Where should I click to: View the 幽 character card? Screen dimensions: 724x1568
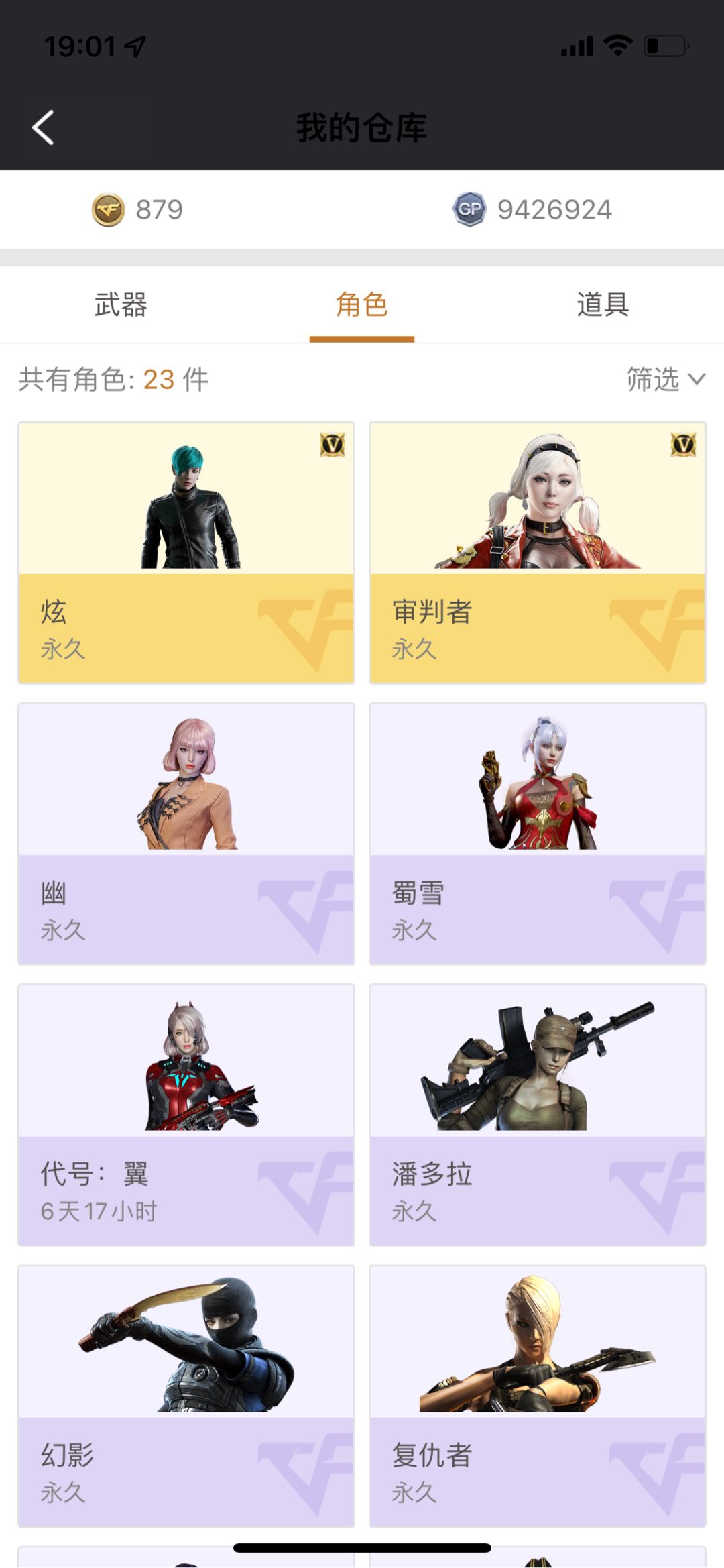pyautogui.click(x=186, y=834)
